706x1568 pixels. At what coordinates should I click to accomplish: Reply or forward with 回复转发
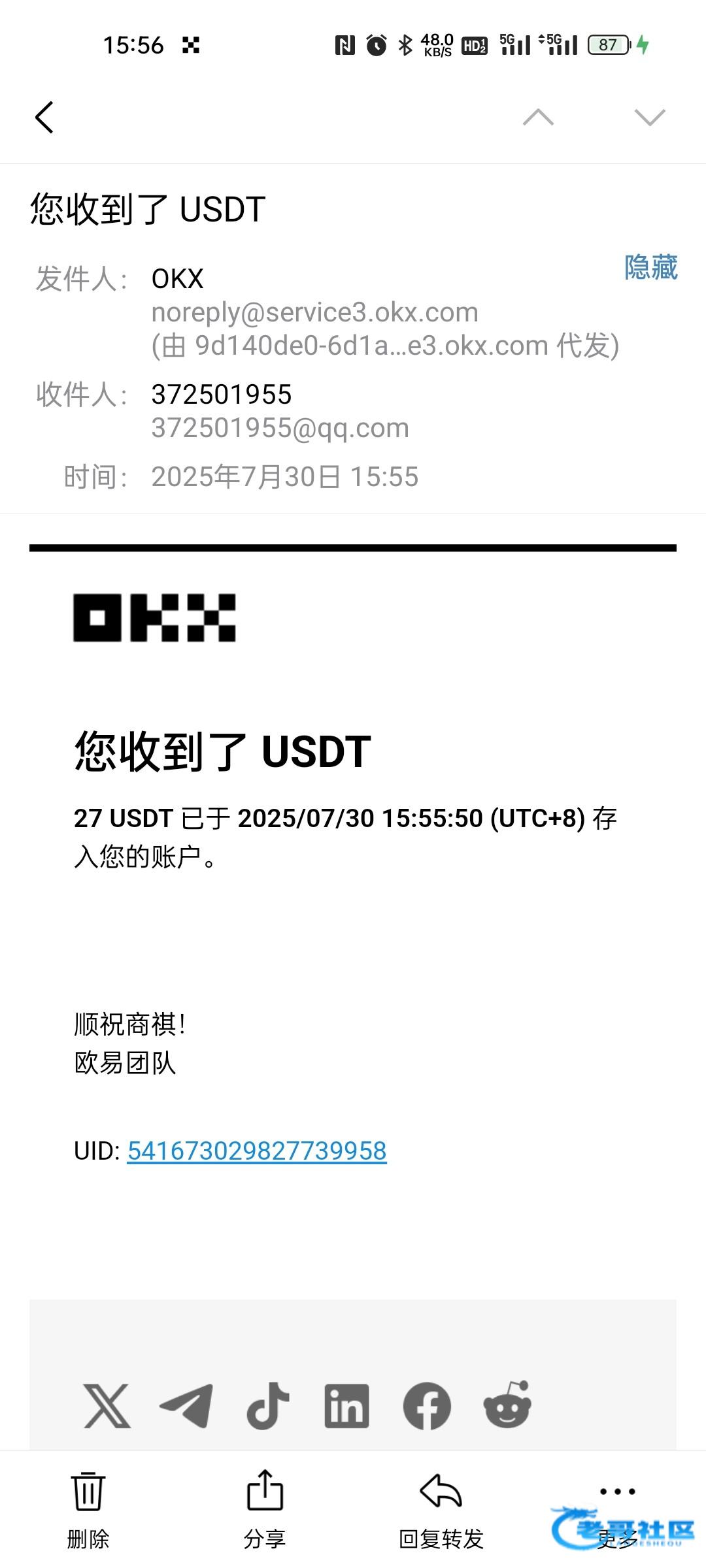pos(441,1511)
